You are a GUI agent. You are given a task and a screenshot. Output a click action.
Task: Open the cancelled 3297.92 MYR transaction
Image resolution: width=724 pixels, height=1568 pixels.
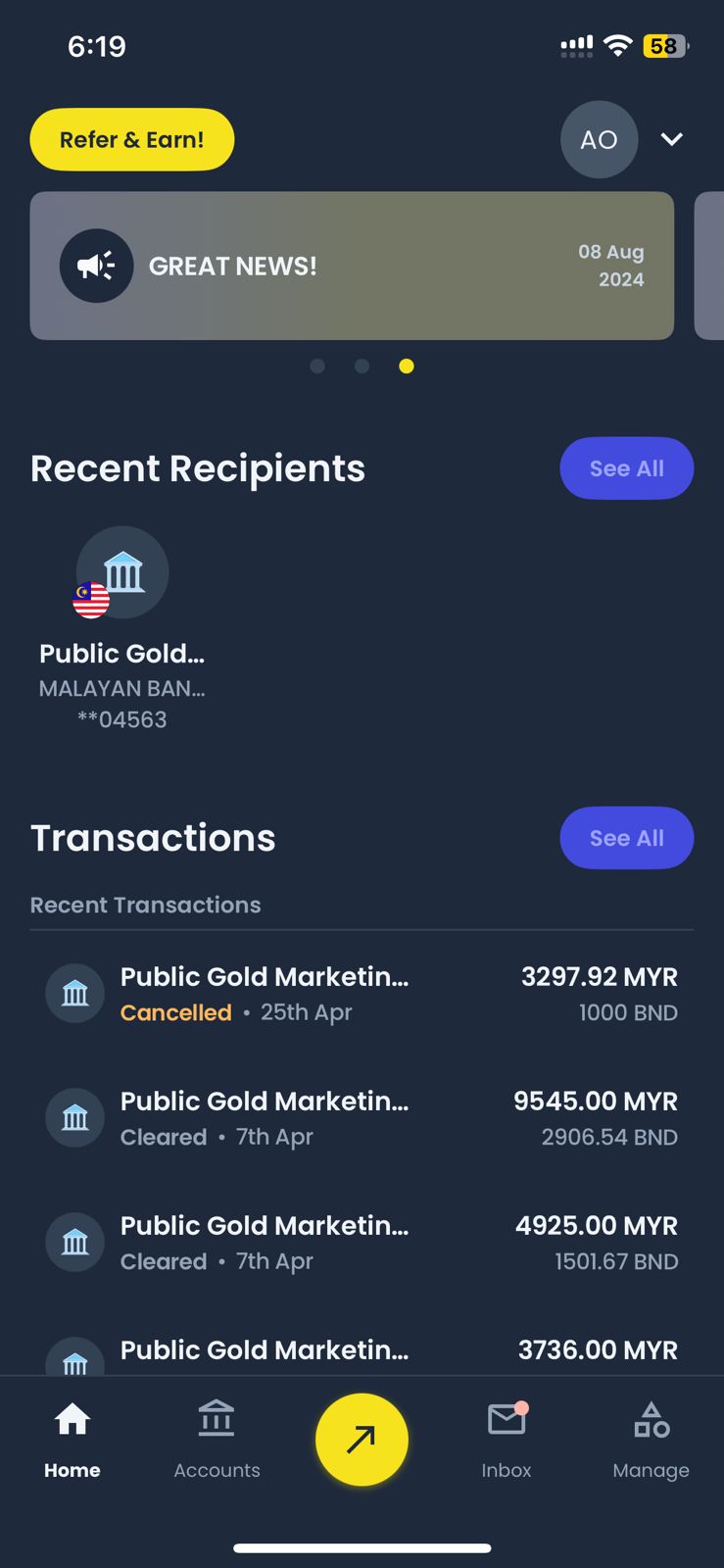click(x=362, y=994)
